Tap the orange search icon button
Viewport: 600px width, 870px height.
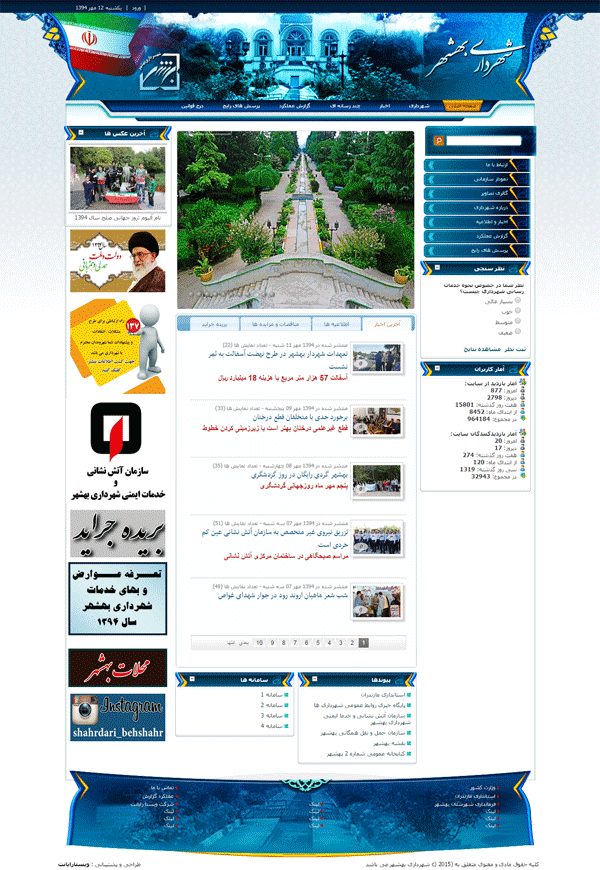pyautogui.click(x=438, y=141)
